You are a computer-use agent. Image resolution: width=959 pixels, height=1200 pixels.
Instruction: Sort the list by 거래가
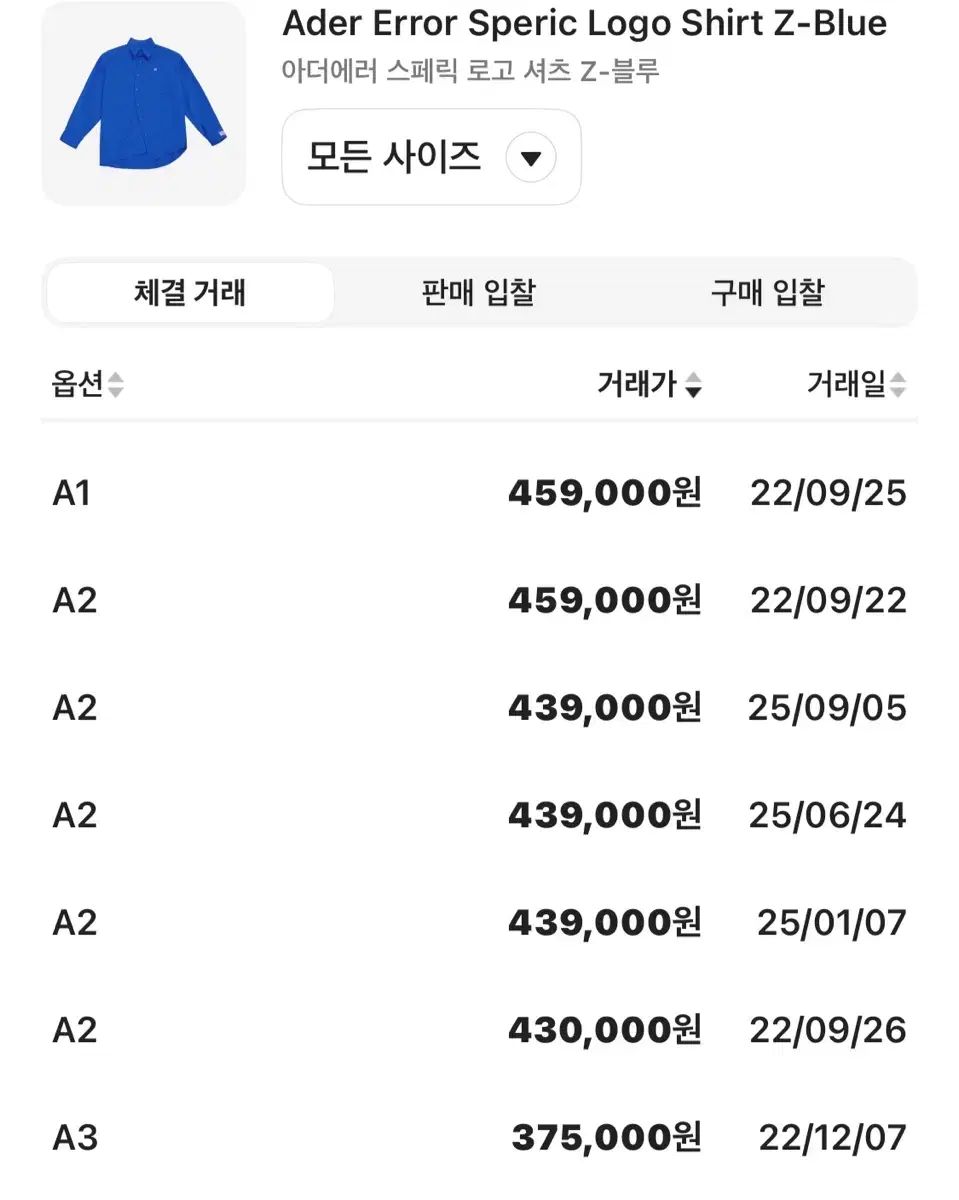[x=649, y=384]
